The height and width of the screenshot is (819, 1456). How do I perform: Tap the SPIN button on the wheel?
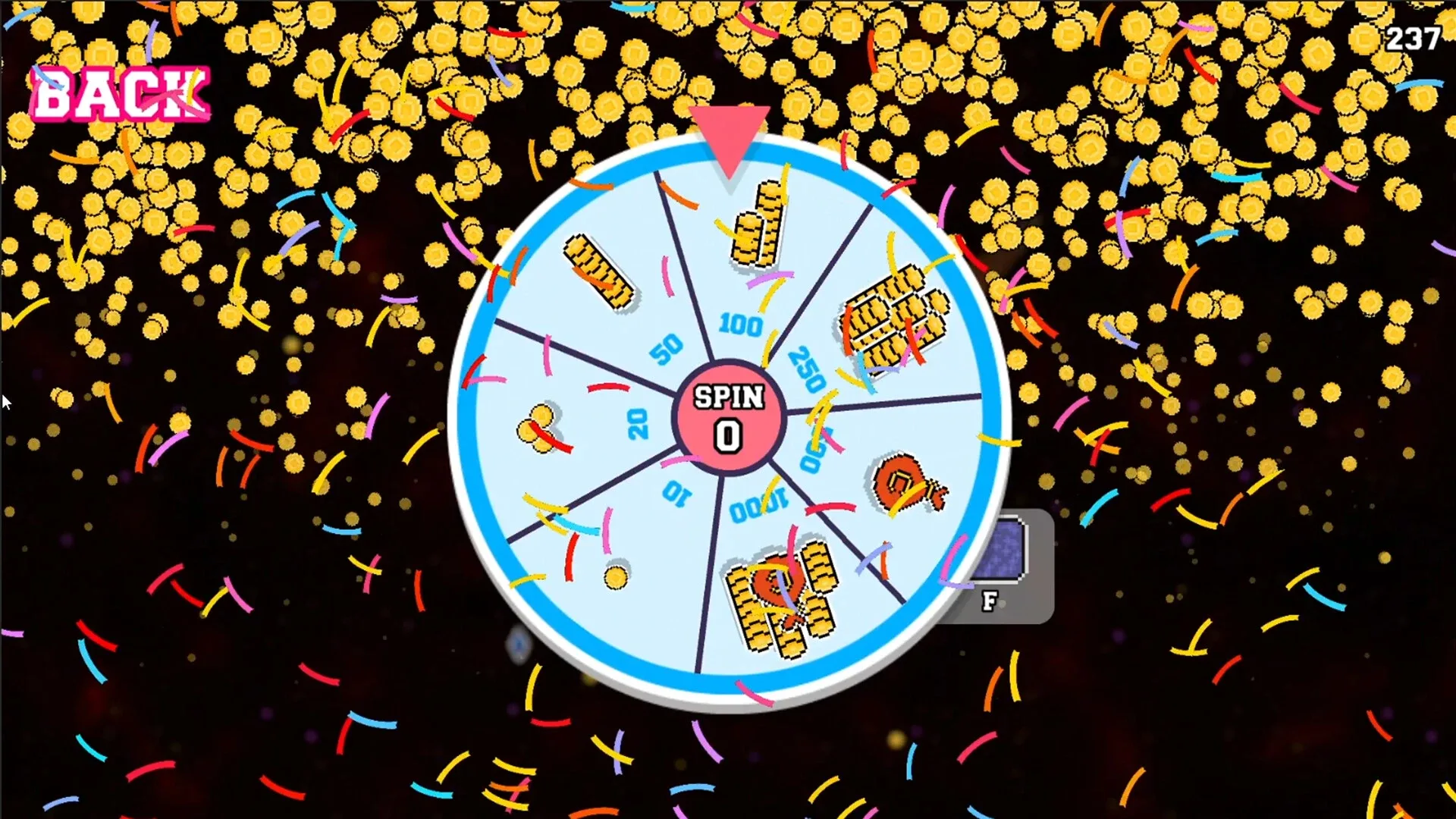click(729, 417)
